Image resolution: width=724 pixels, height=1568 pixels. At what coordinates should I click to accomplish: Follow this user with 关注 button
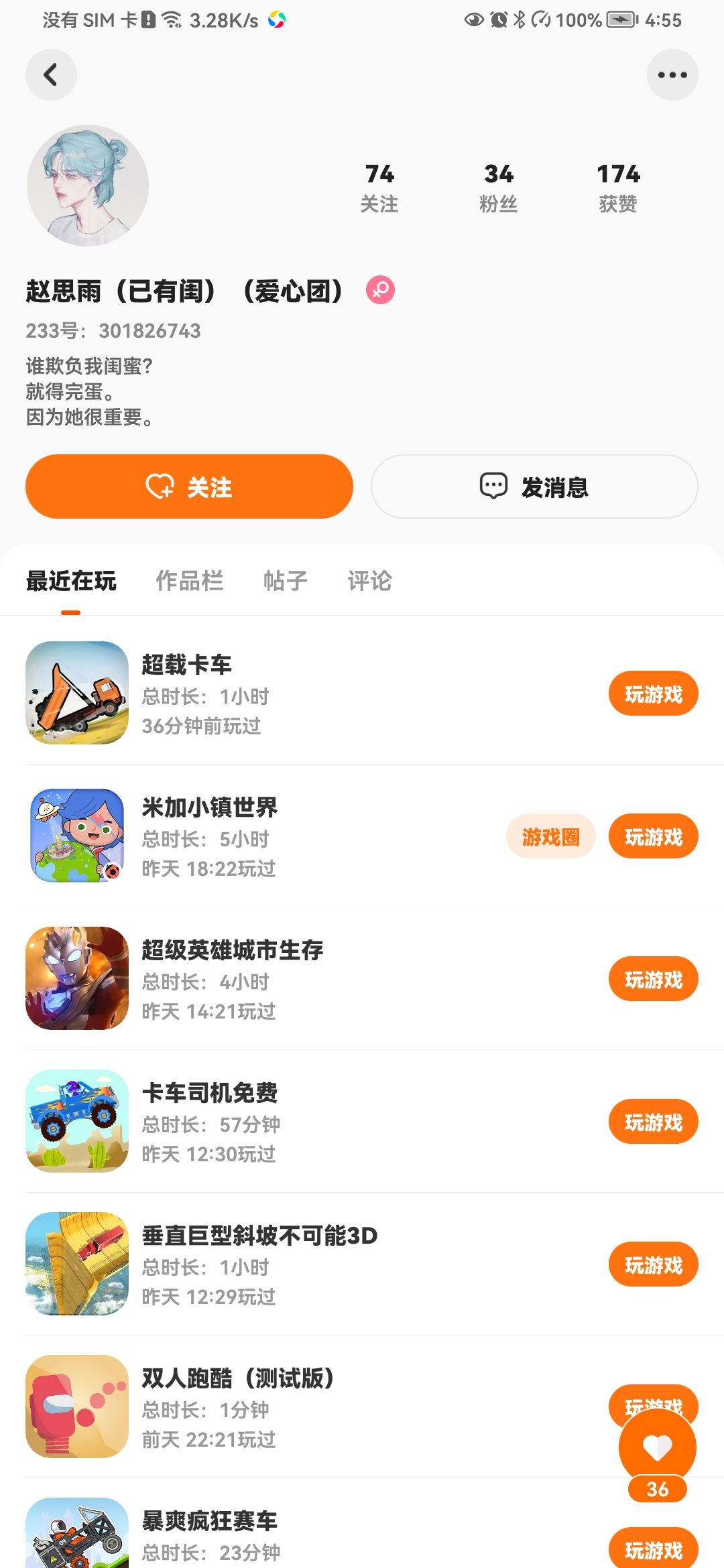tap(189, 486)
